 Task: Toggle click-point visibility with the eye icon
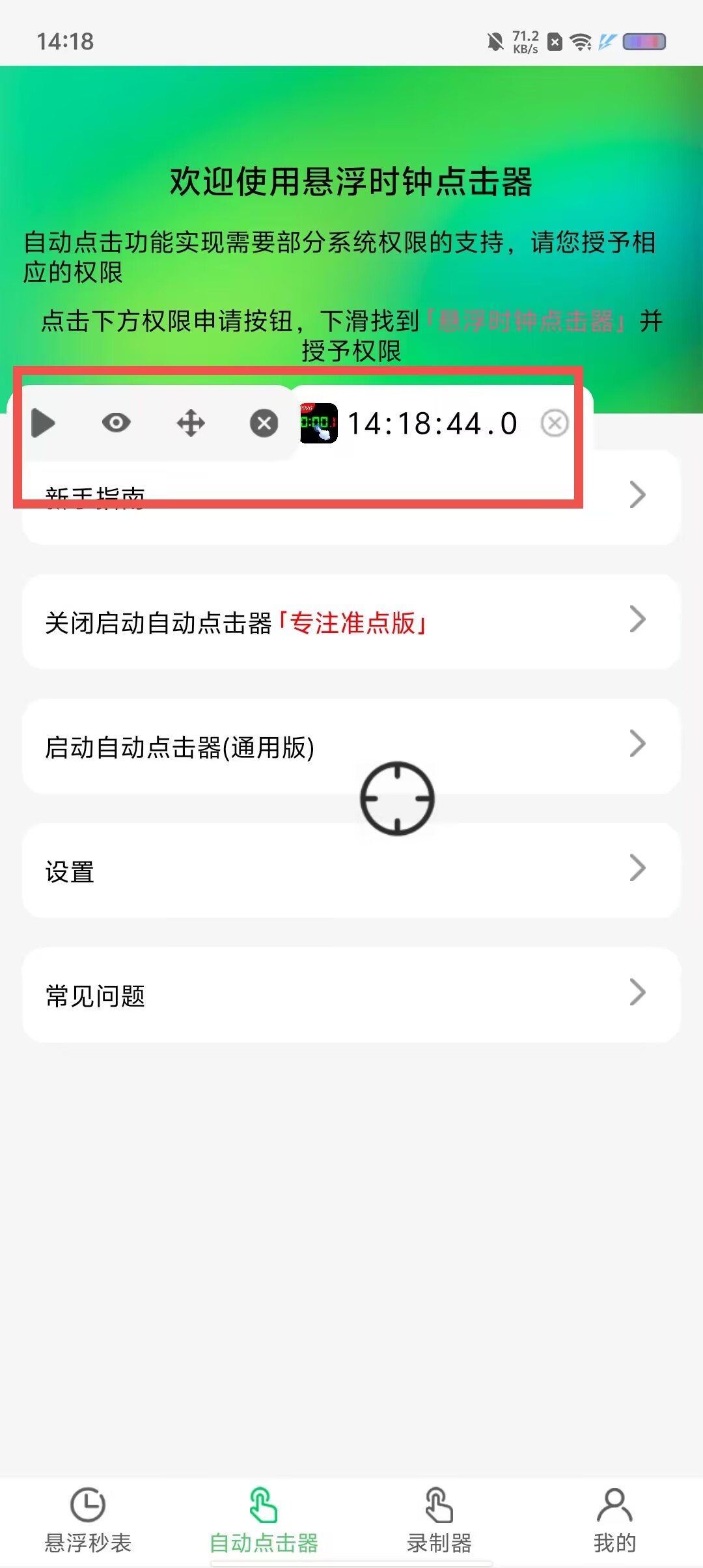117,423
